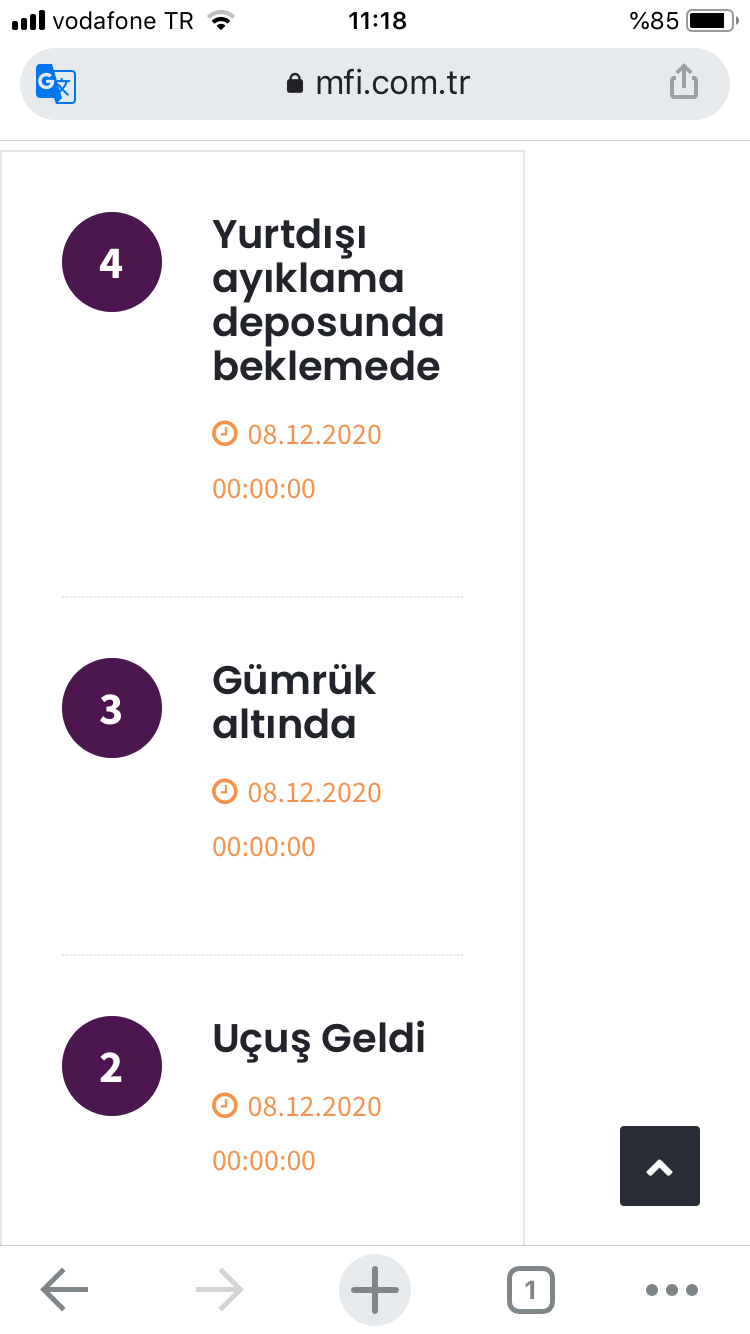
Task: Open the tab switcher showing 1 tab
Action: point(530,1290)
